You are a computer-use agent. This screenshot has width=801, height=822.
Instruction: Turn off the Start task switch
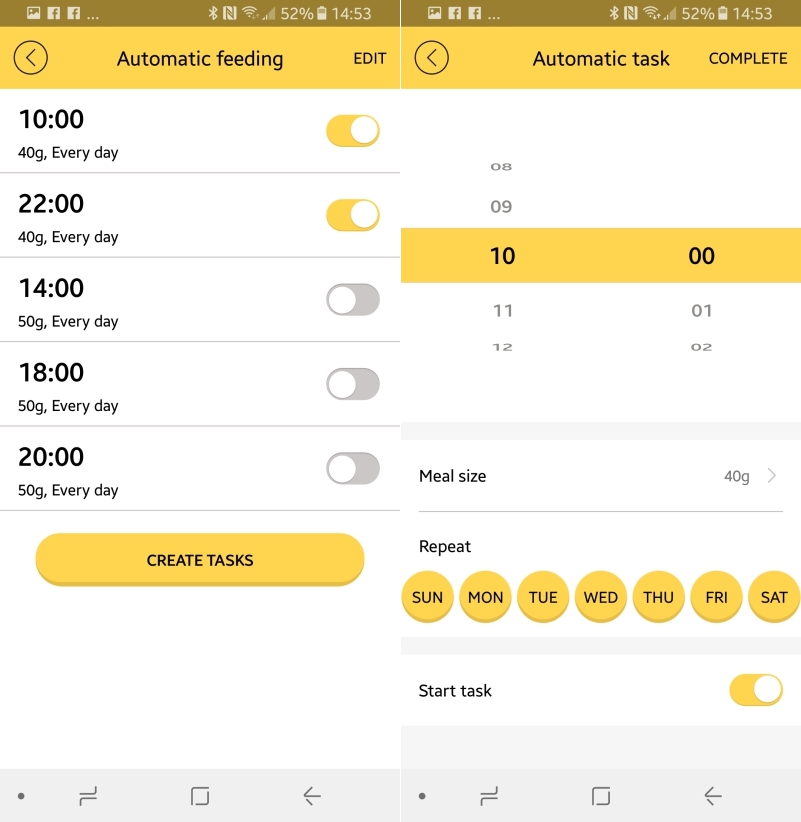point(755,690)
